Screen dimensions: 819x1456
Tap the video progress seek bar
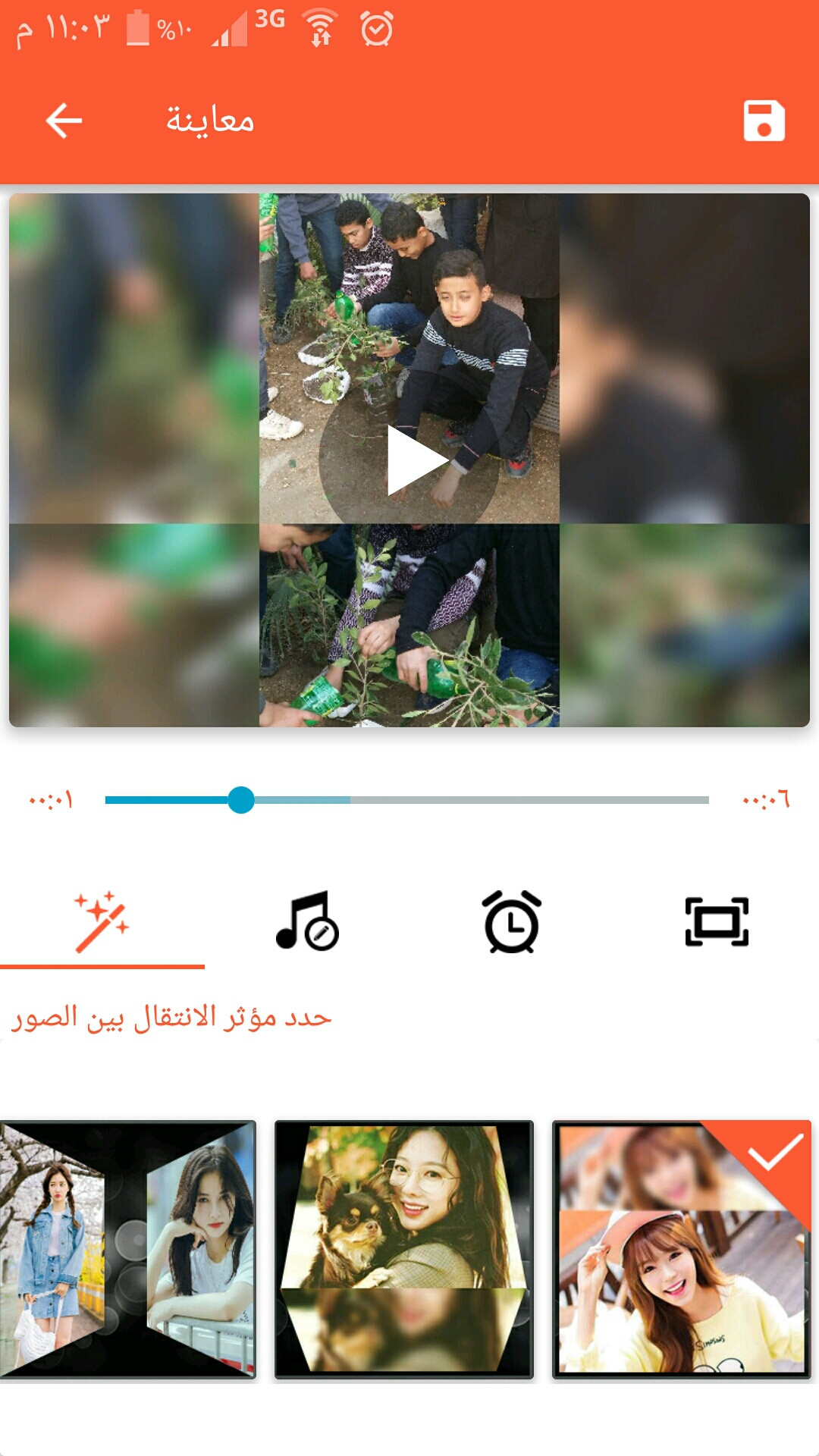pos(406,800)
